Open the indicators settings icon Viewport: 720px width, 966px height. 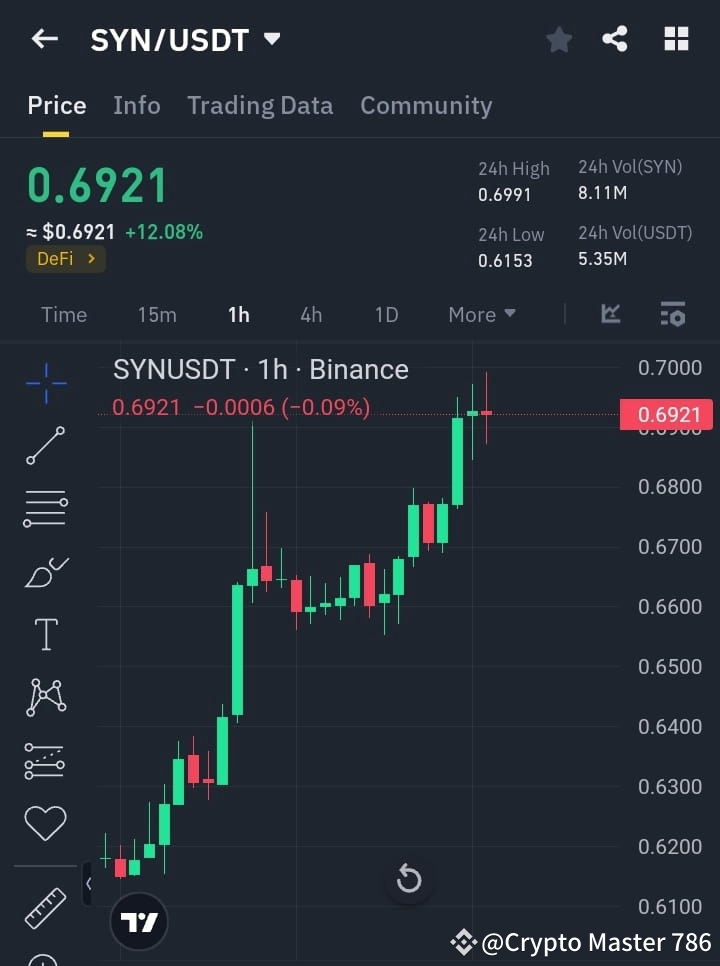pyautogui.click(x=673, y=314)
